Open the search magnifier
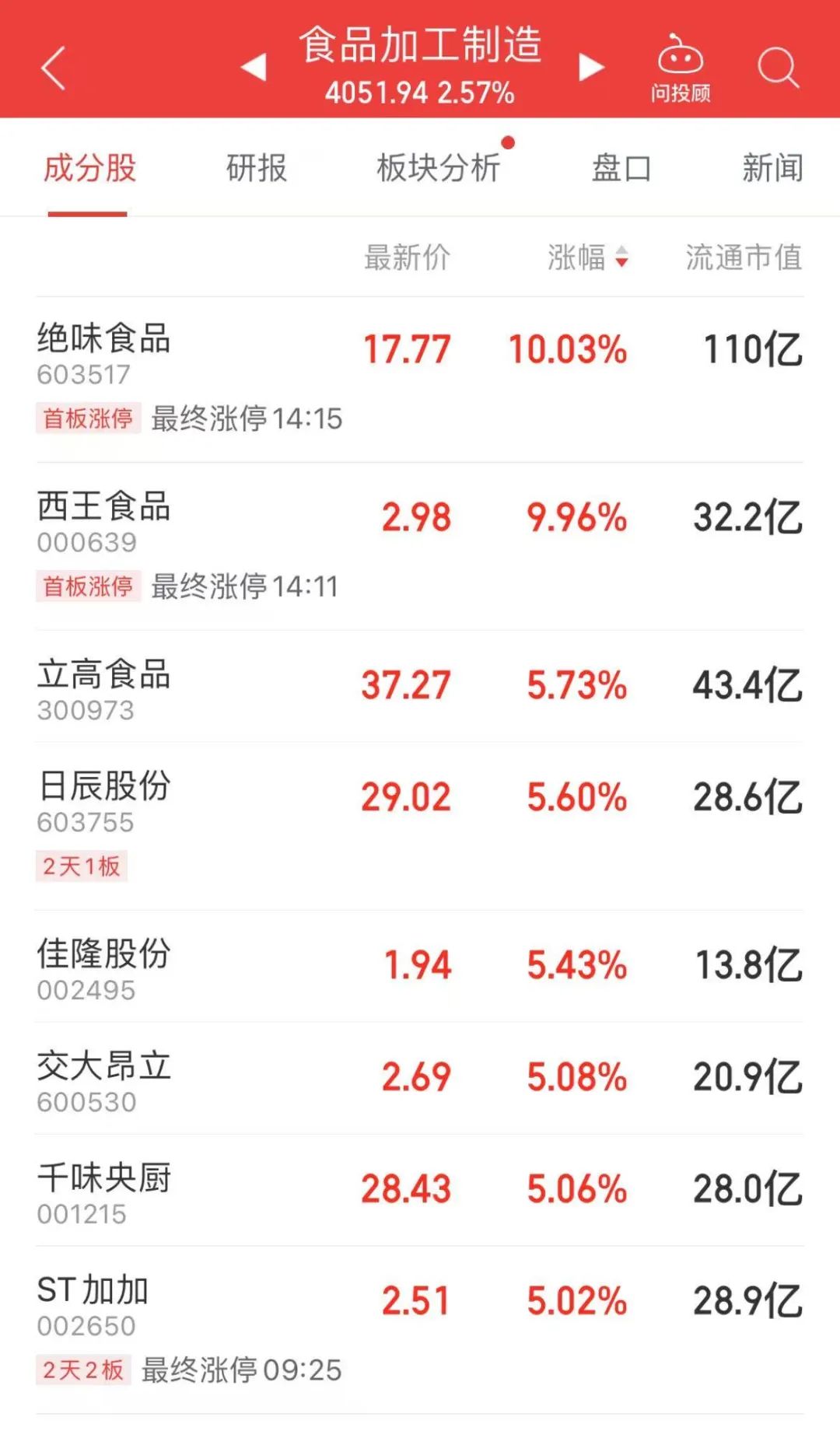 point(778,68)
